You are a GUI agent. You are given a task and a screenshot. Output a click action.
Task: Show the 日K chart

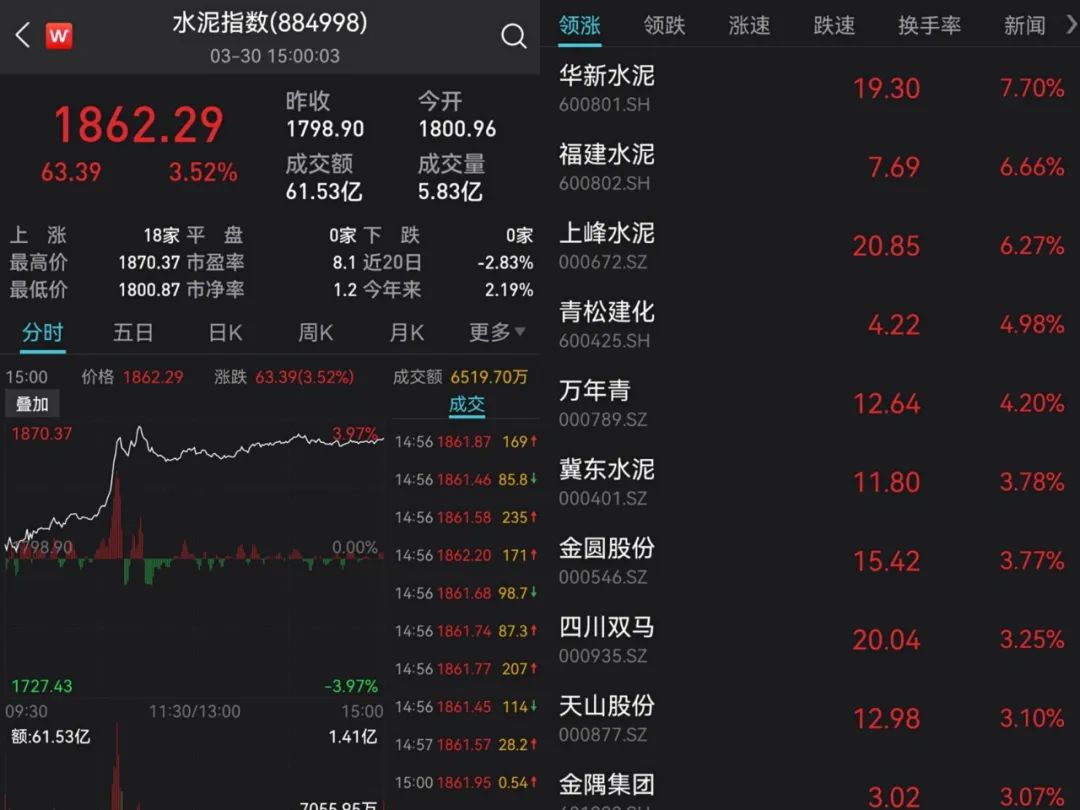coord(225,332)
